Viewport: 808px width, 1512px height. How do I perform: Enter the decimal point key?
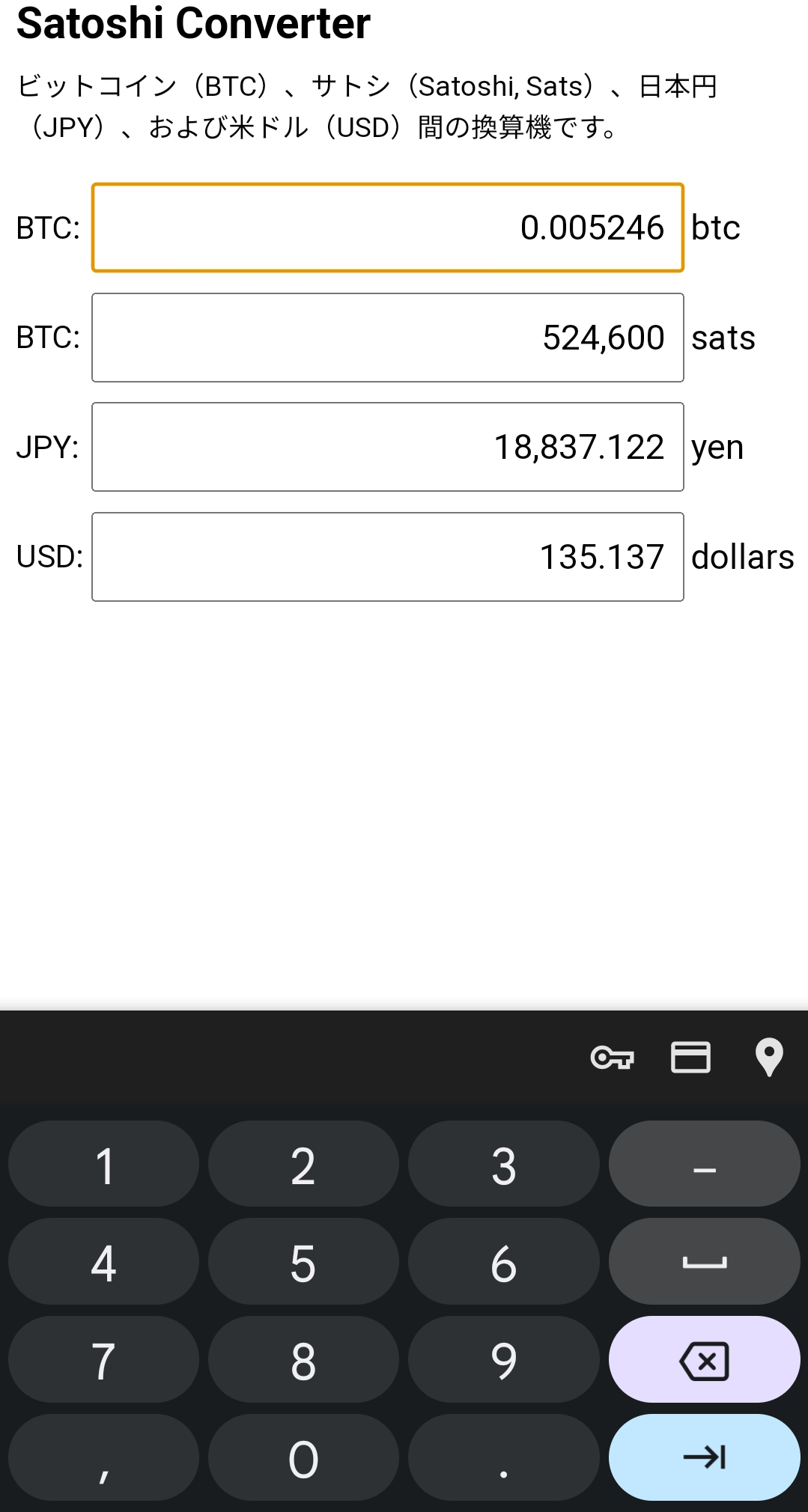point(503,1457)
